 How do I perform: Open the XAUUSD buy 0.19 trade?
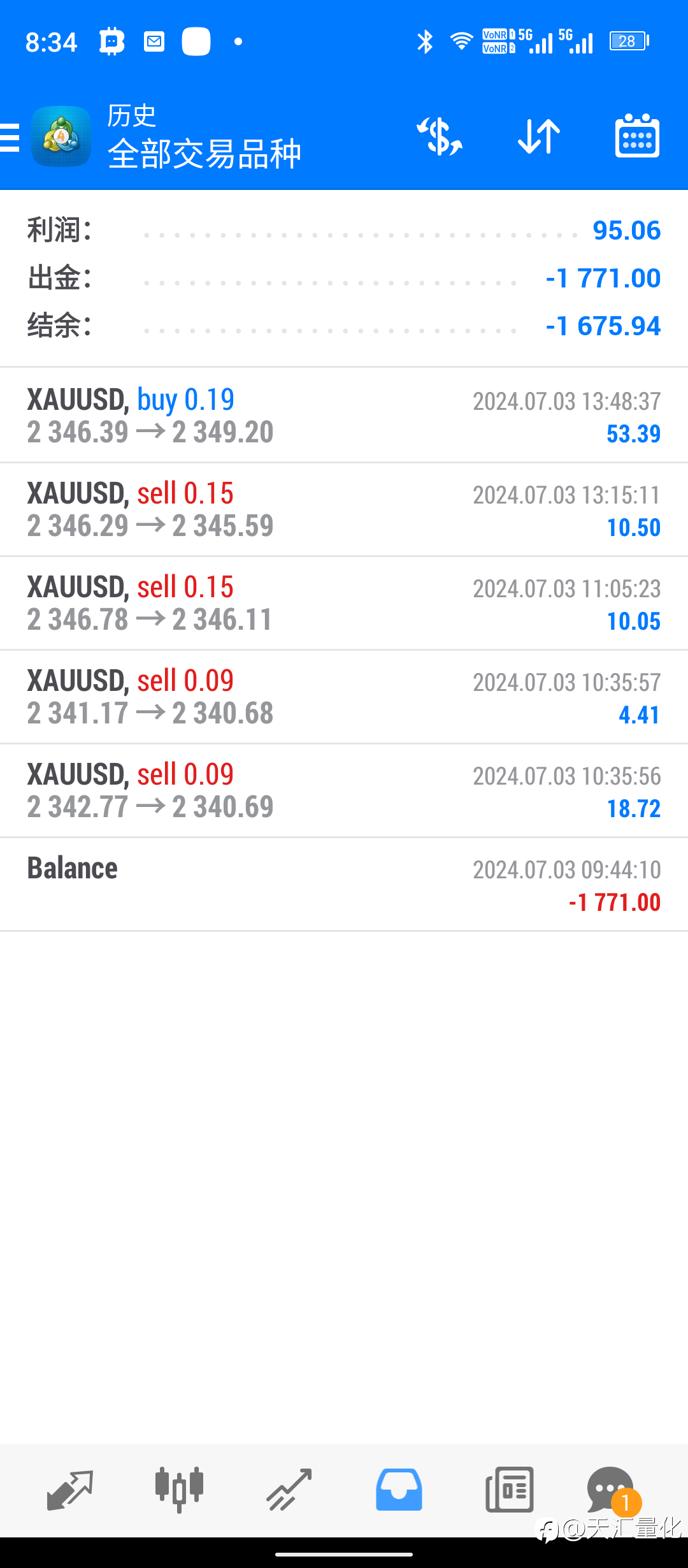click(x=344, y=416)
